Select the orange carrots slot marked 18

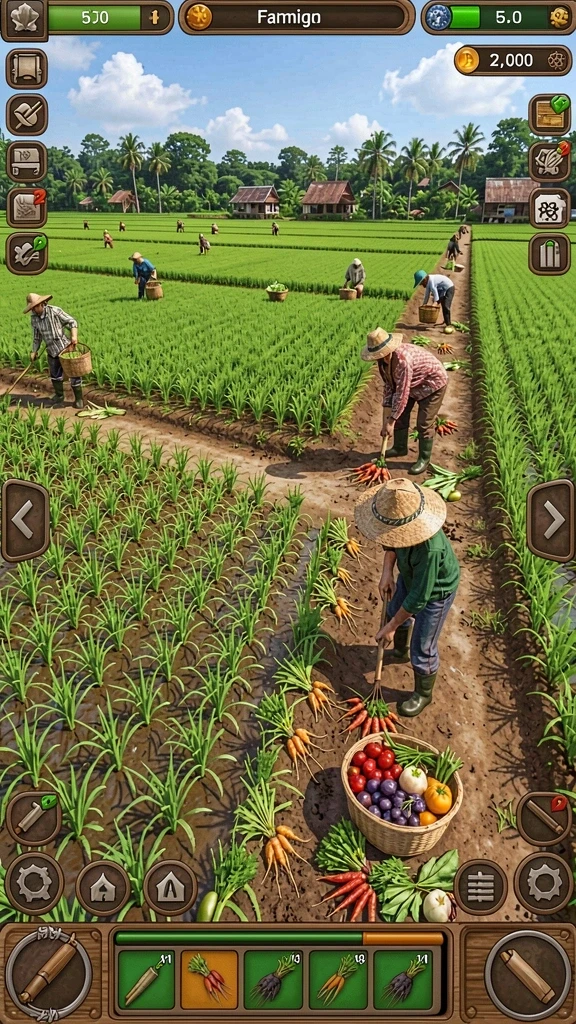click(x=338, y=980)
